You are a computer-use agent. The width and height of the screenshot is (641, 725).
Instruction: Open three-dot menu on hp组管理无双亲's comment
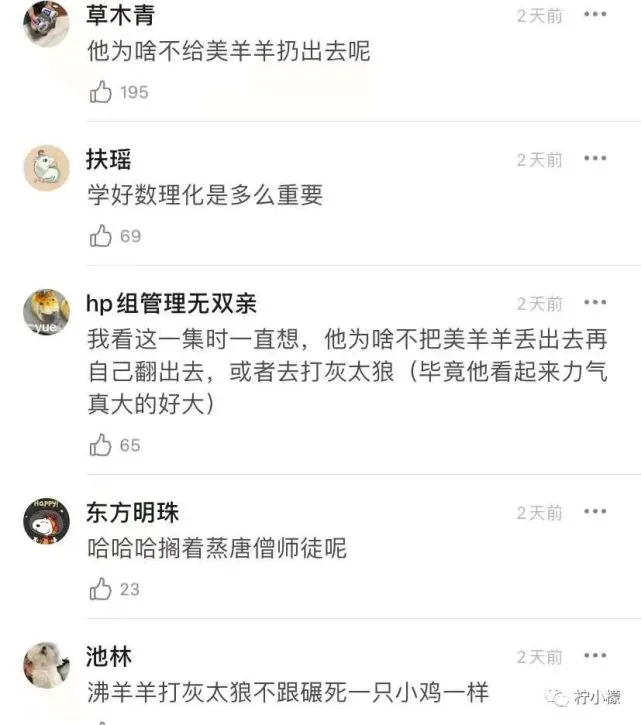[x=595, y=303]
